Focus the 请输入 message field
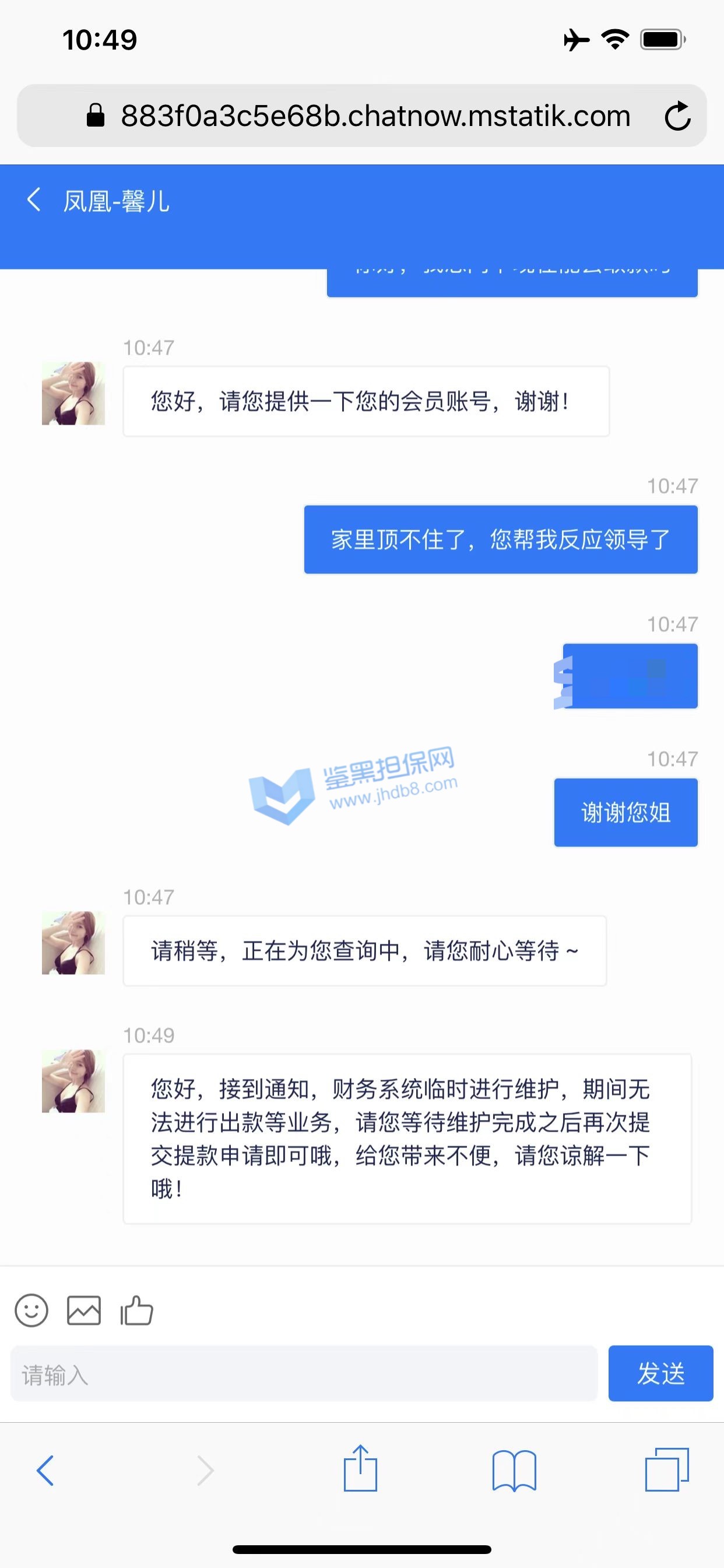The width and height of the screenshot is (724, 1568). pos(303,1374)
